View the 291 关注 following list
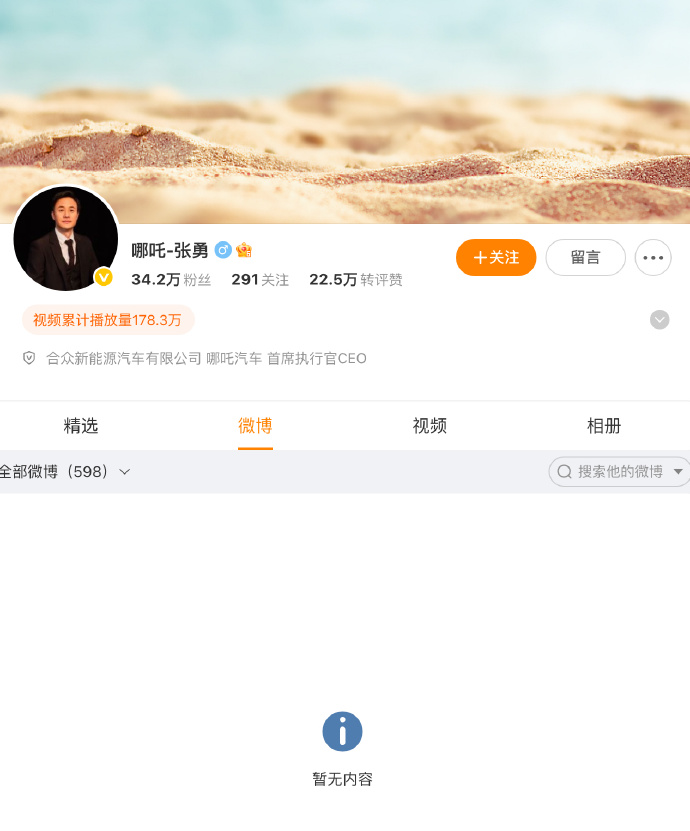690x831 pixels. 260,280
